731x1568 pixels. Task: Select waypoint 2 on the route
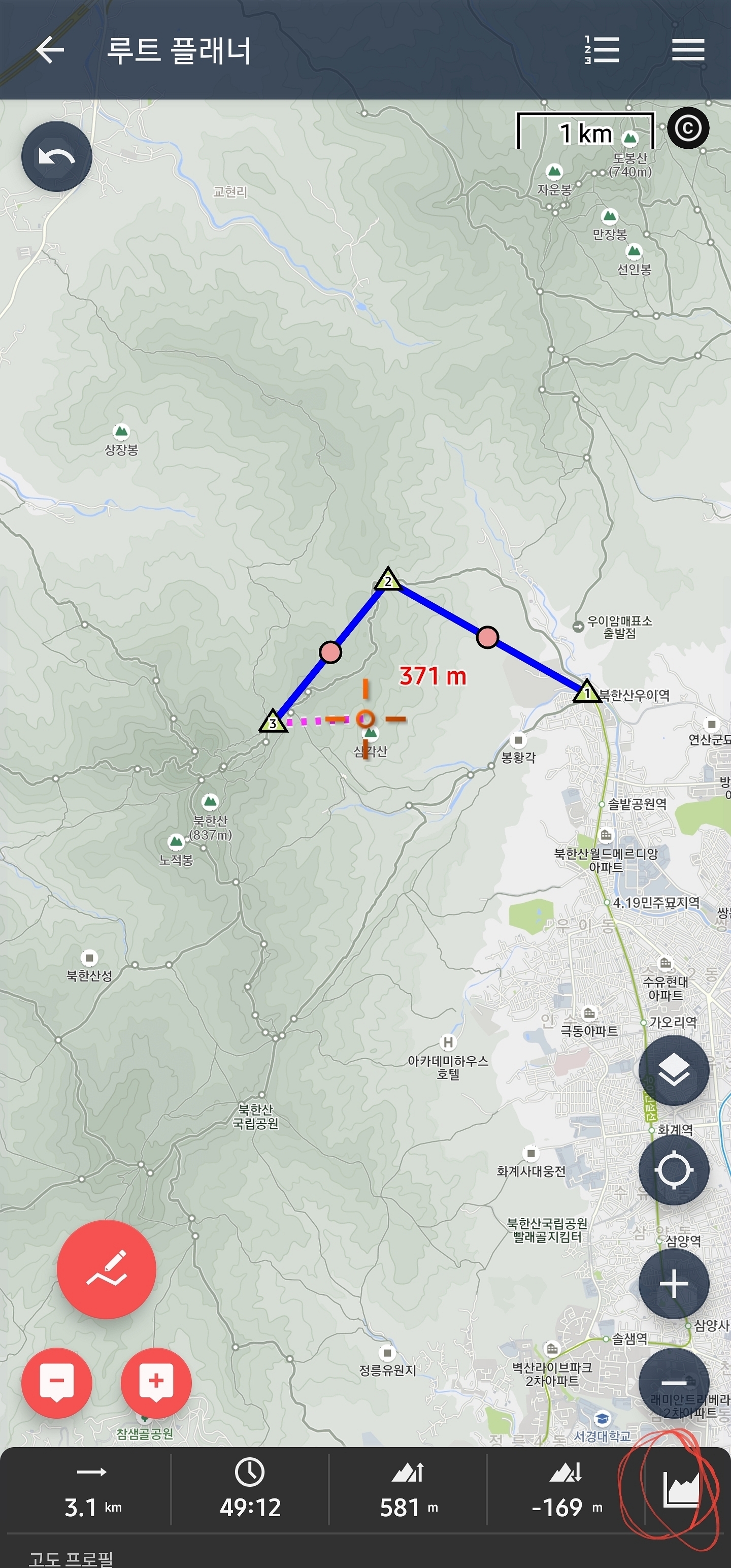click(388, 580)
